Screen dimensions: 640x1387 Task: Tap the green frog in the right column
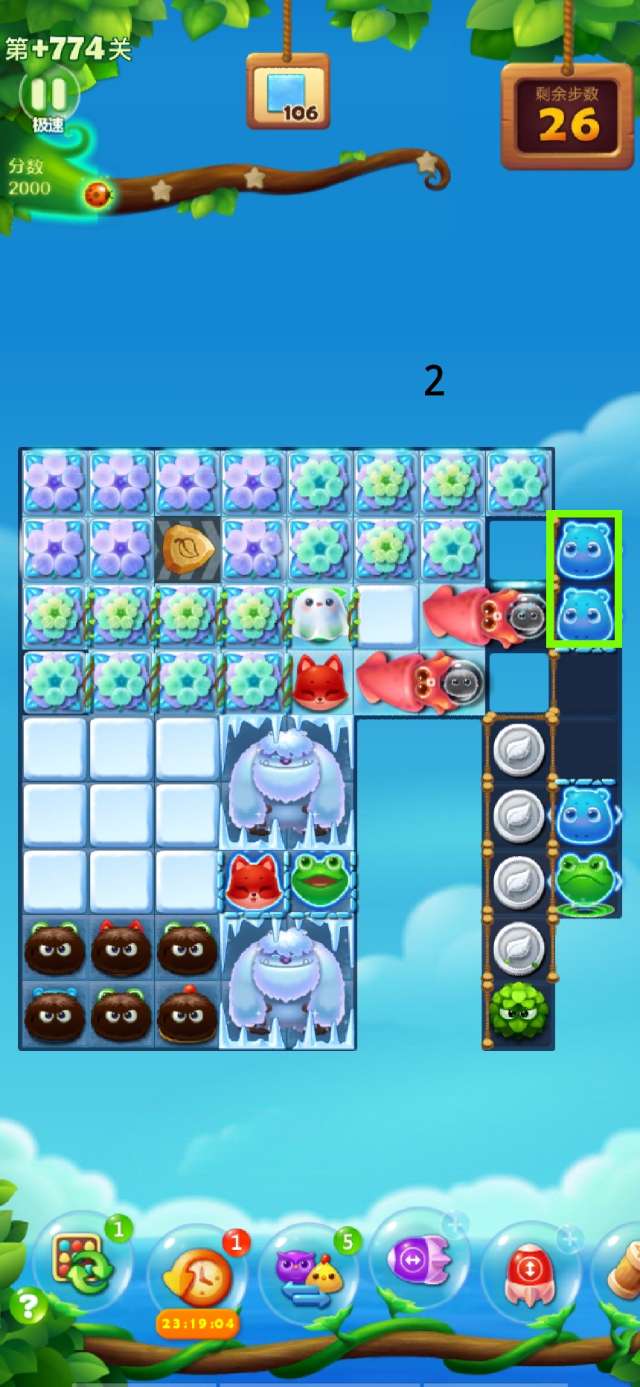585,880
